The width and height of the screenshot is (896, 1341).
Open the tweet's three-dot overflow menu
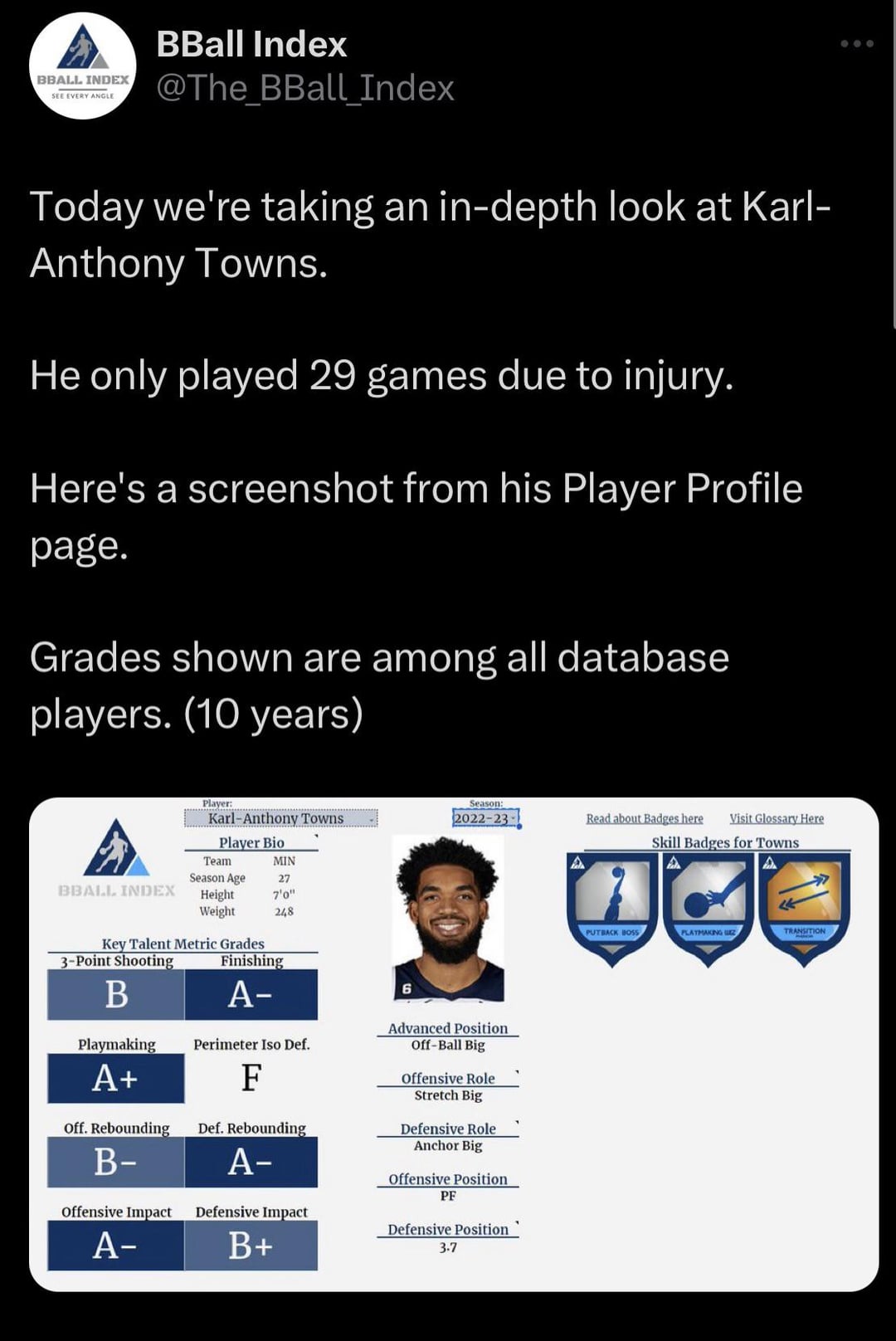pyautogui.click(x=856, y=44)
